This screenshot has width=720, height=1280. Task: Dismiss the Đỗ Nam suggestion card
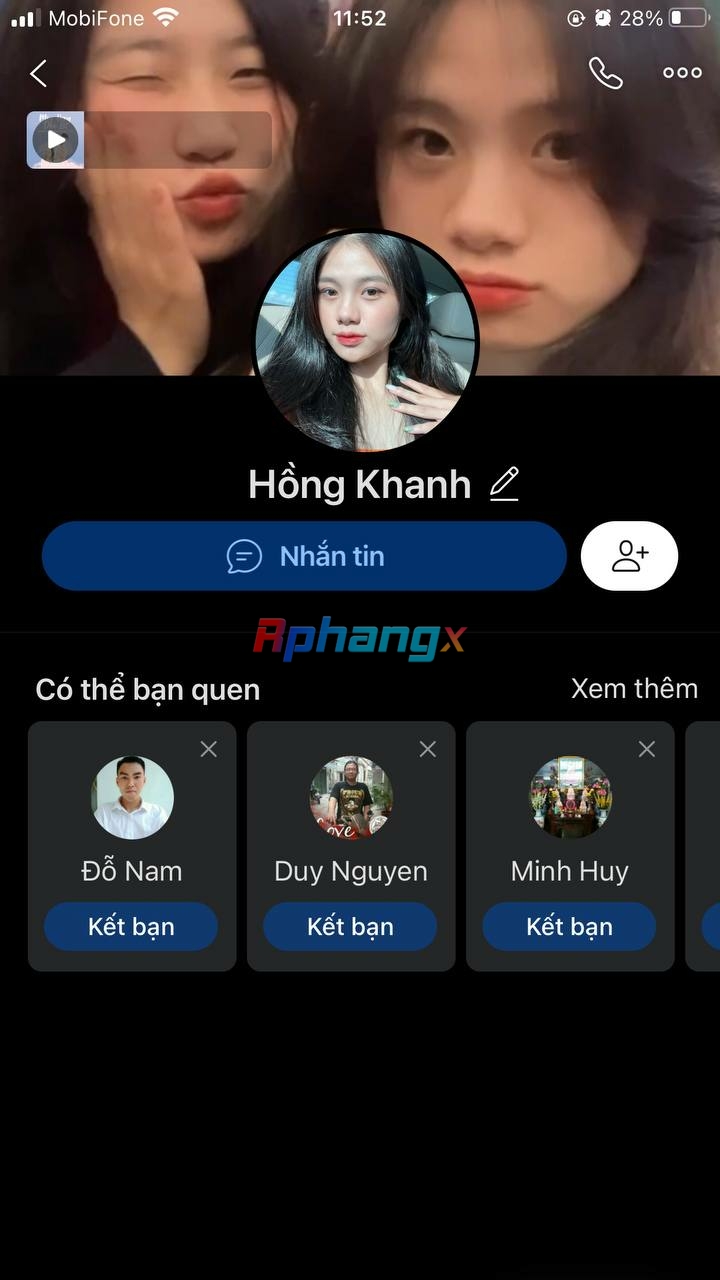tap(208, 749)
